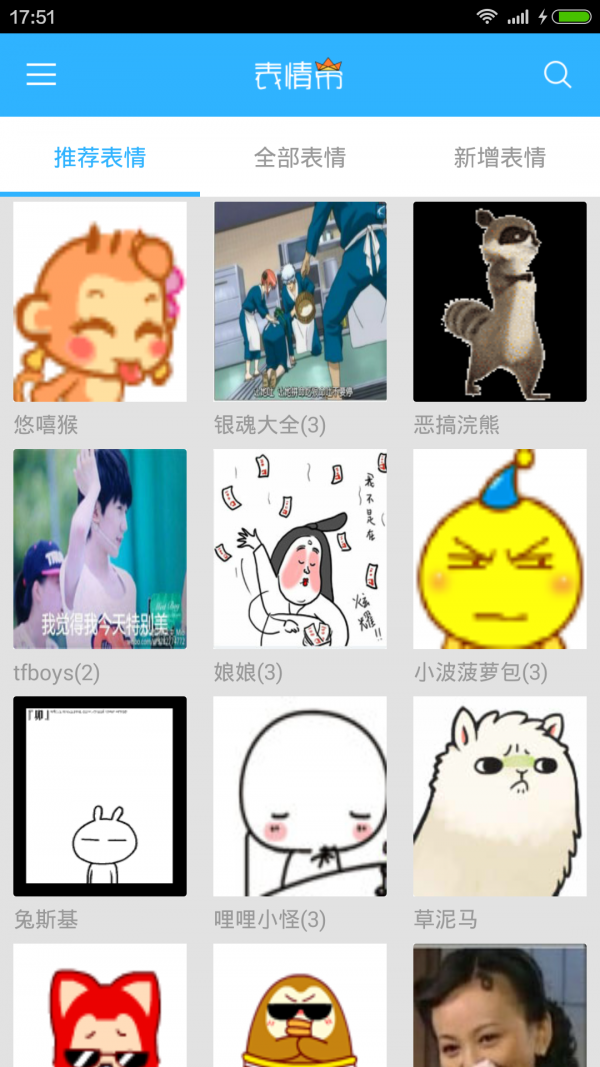
Task: Tap the 兔斯基 sticker pack
Action: click(100, 796)
